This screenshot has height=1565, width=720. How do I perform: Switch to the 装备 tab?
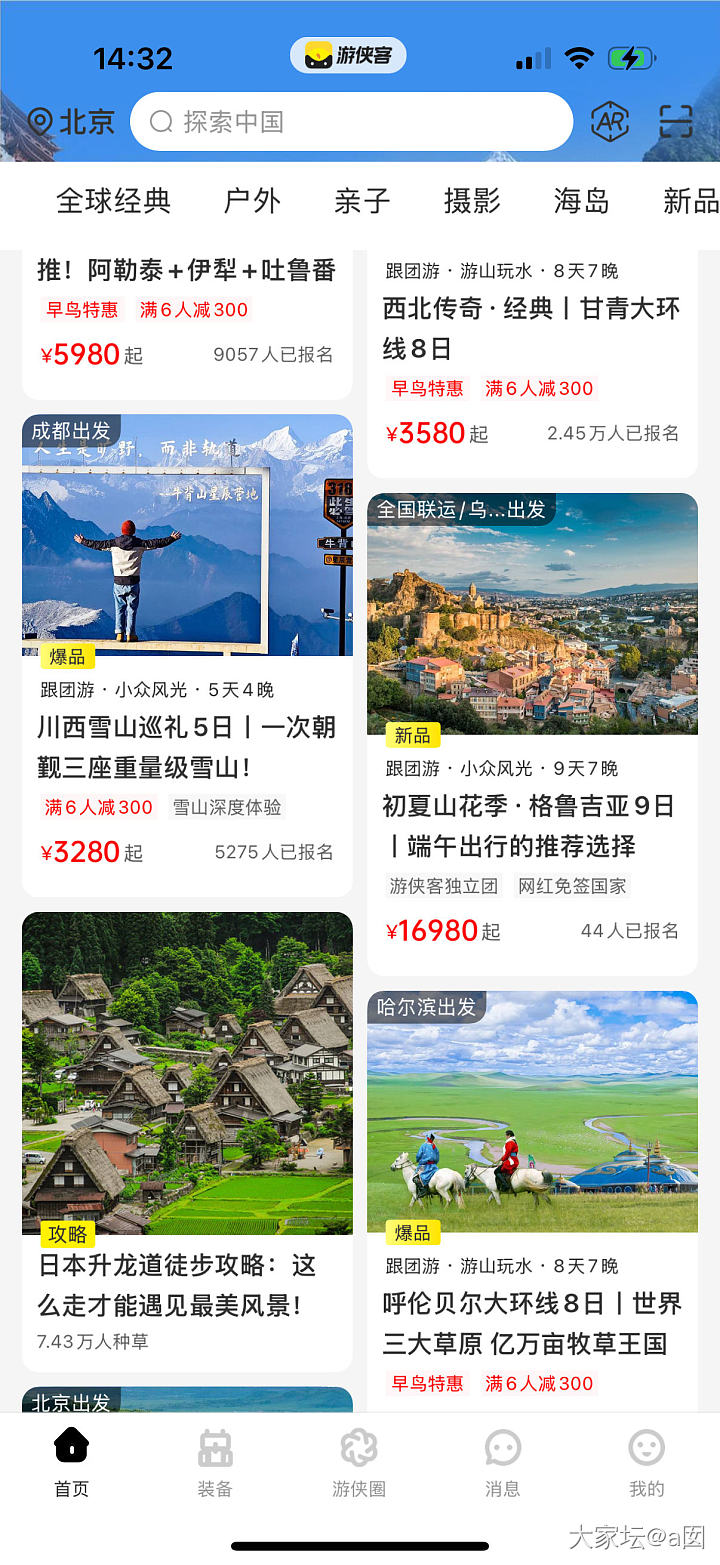point(215,1462)
